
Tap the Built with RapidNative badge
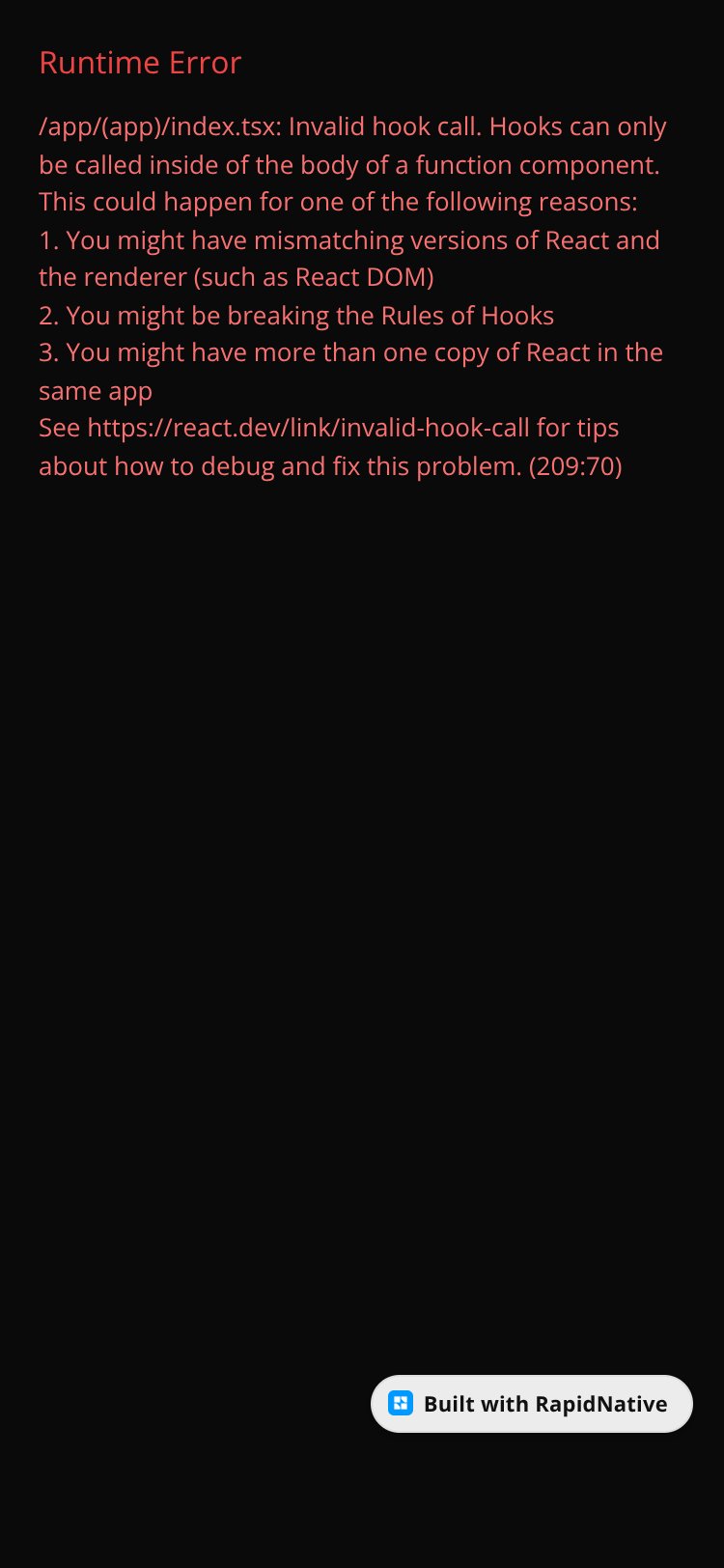[x=532, y=1403]
